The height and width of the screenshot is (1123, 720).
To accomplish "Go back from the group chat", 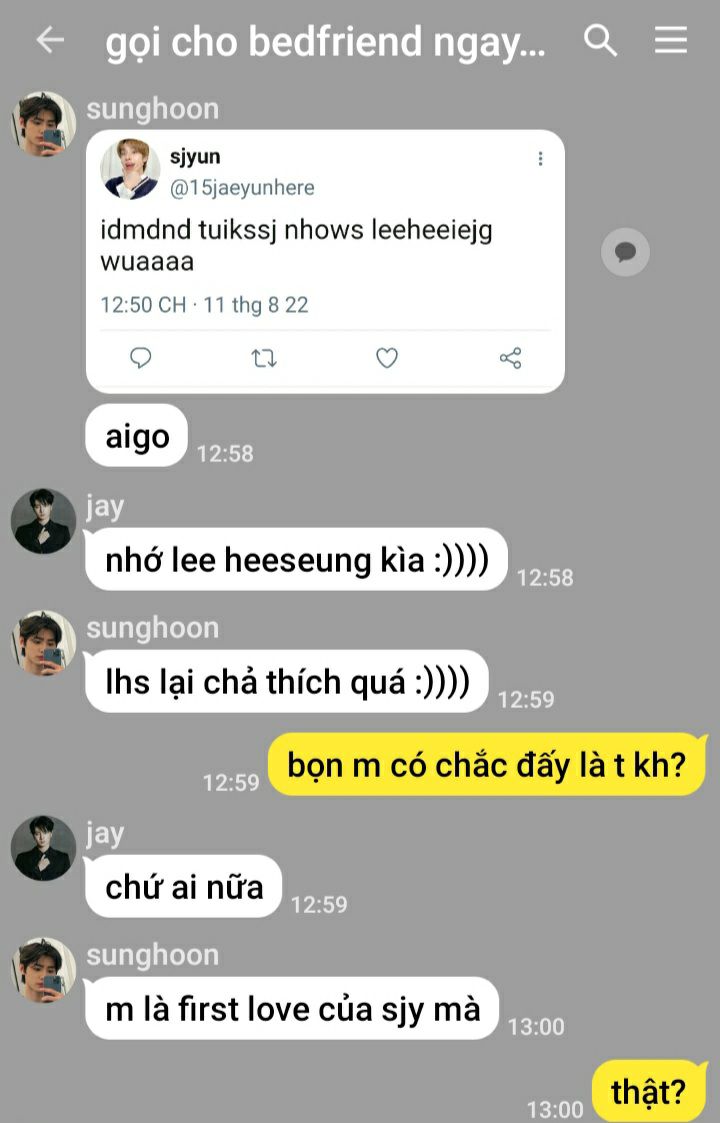I will click(50, 40).
